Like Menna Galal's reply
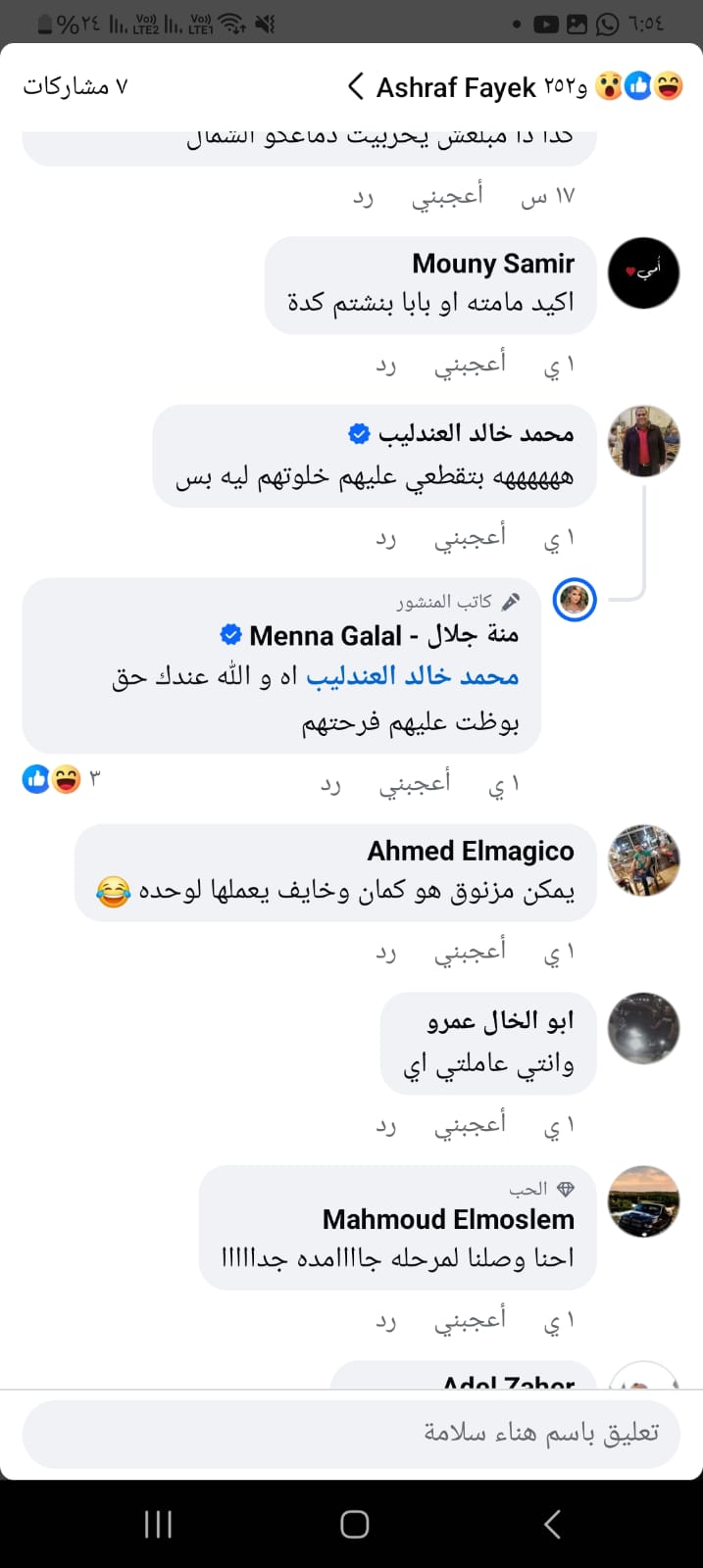703x1568 pixels. pyautogui.click(x=415, y=782)
